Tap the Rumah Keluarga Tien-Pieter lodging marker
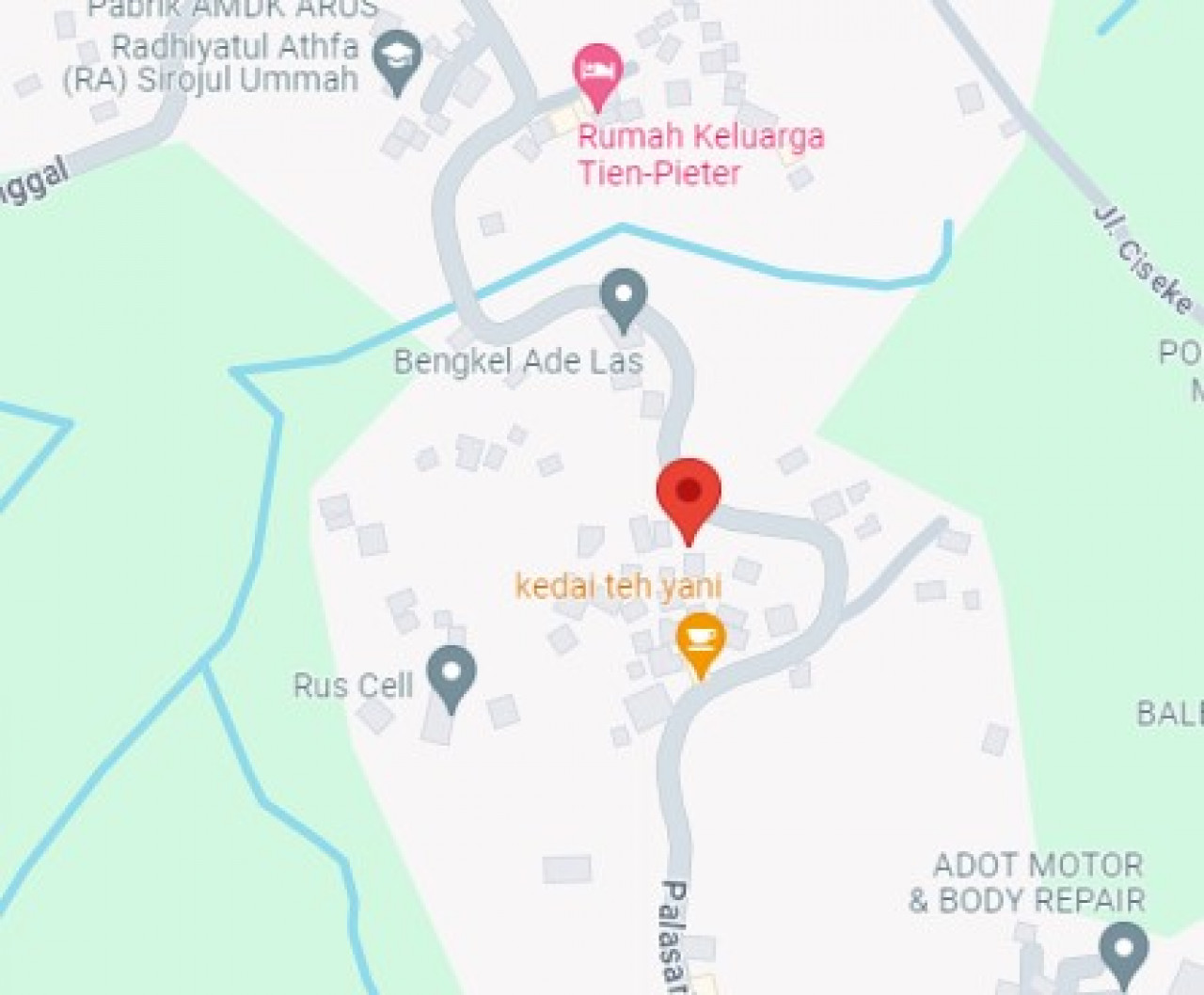The width and height of the screenshot is (1204, 995). [x=598, y=71]
